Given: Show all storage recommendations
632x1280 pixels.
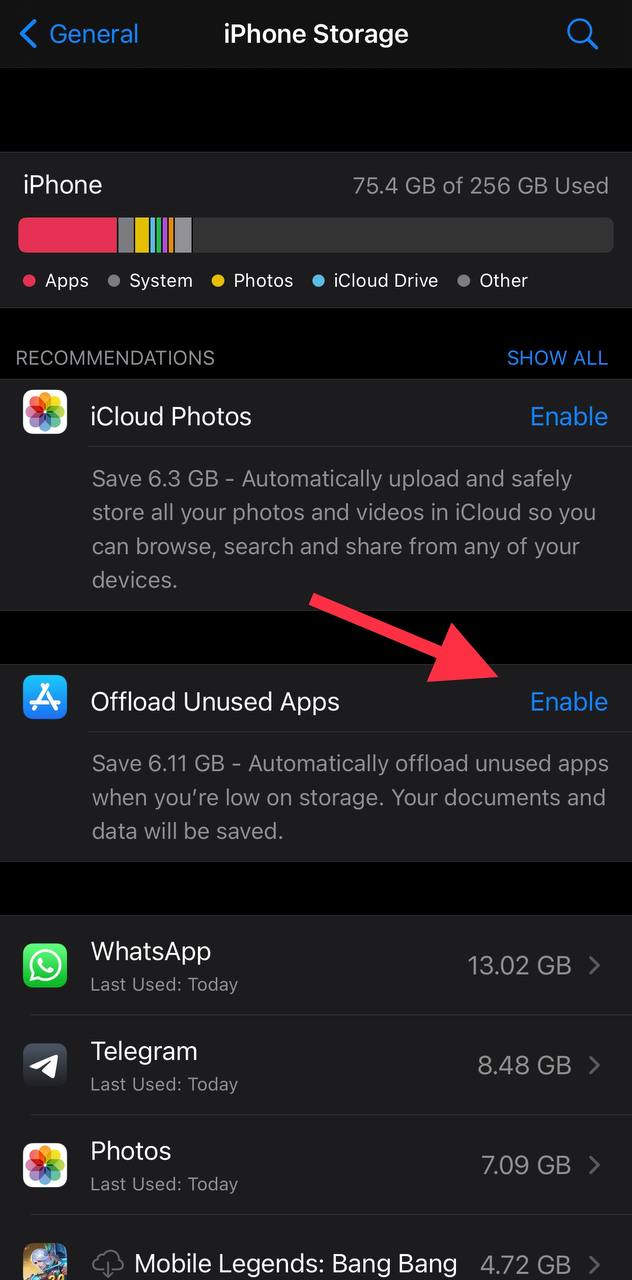Looking at the screenshot, I should click(557, 358).
